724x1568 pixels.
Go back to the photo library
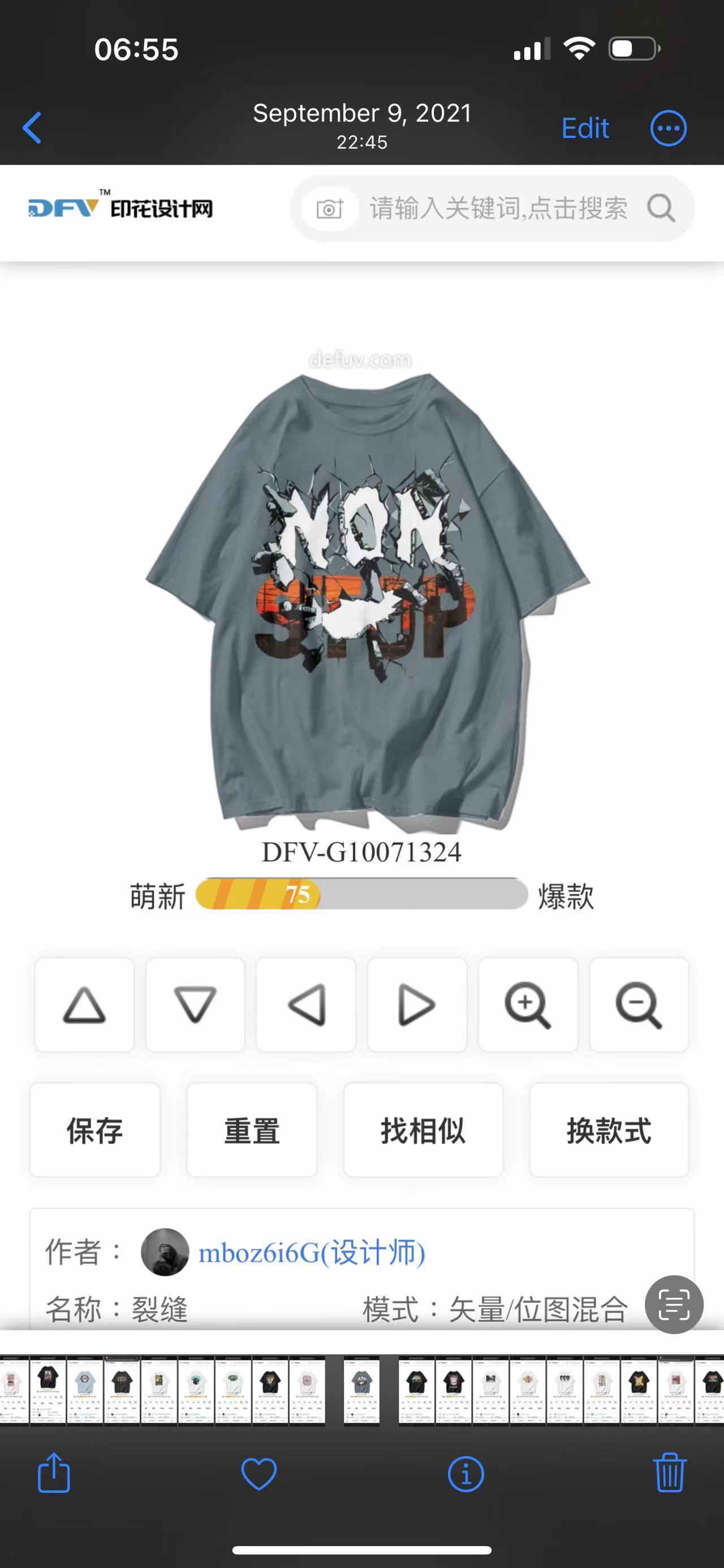32,128
